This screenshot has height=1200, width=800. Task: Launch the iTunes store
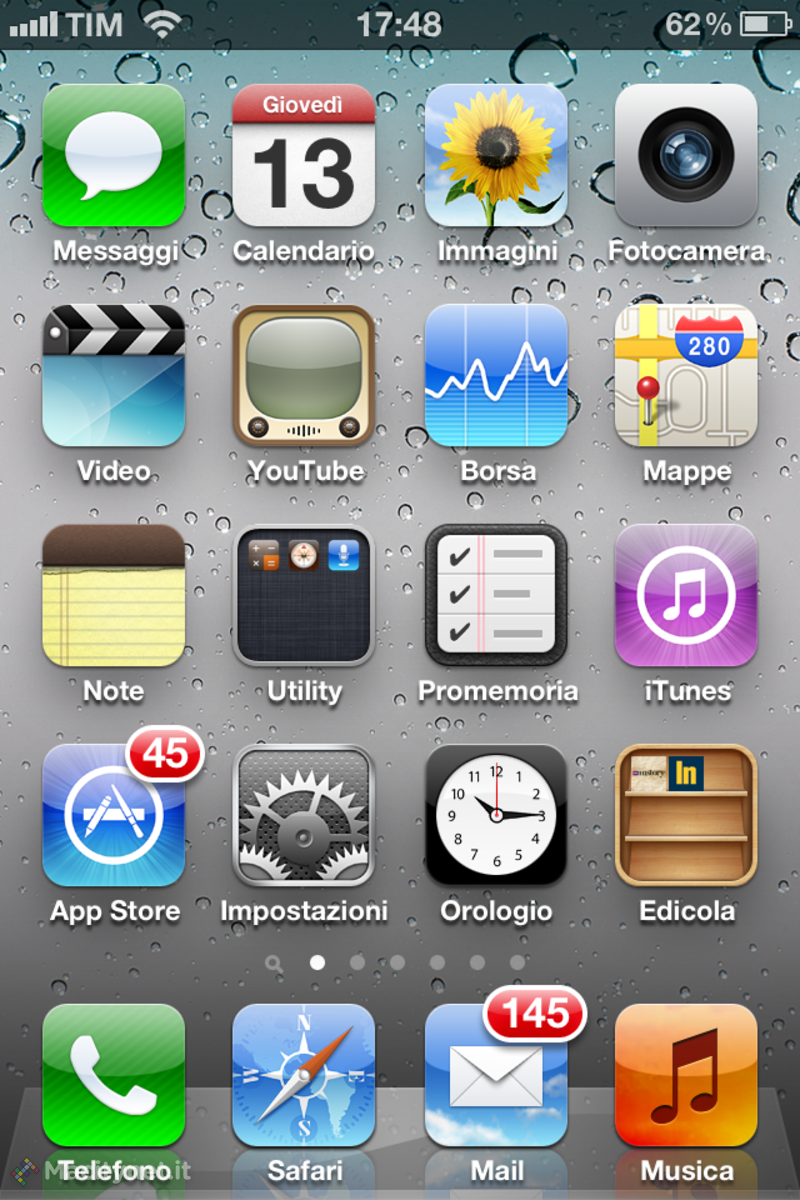pos(686,595)
